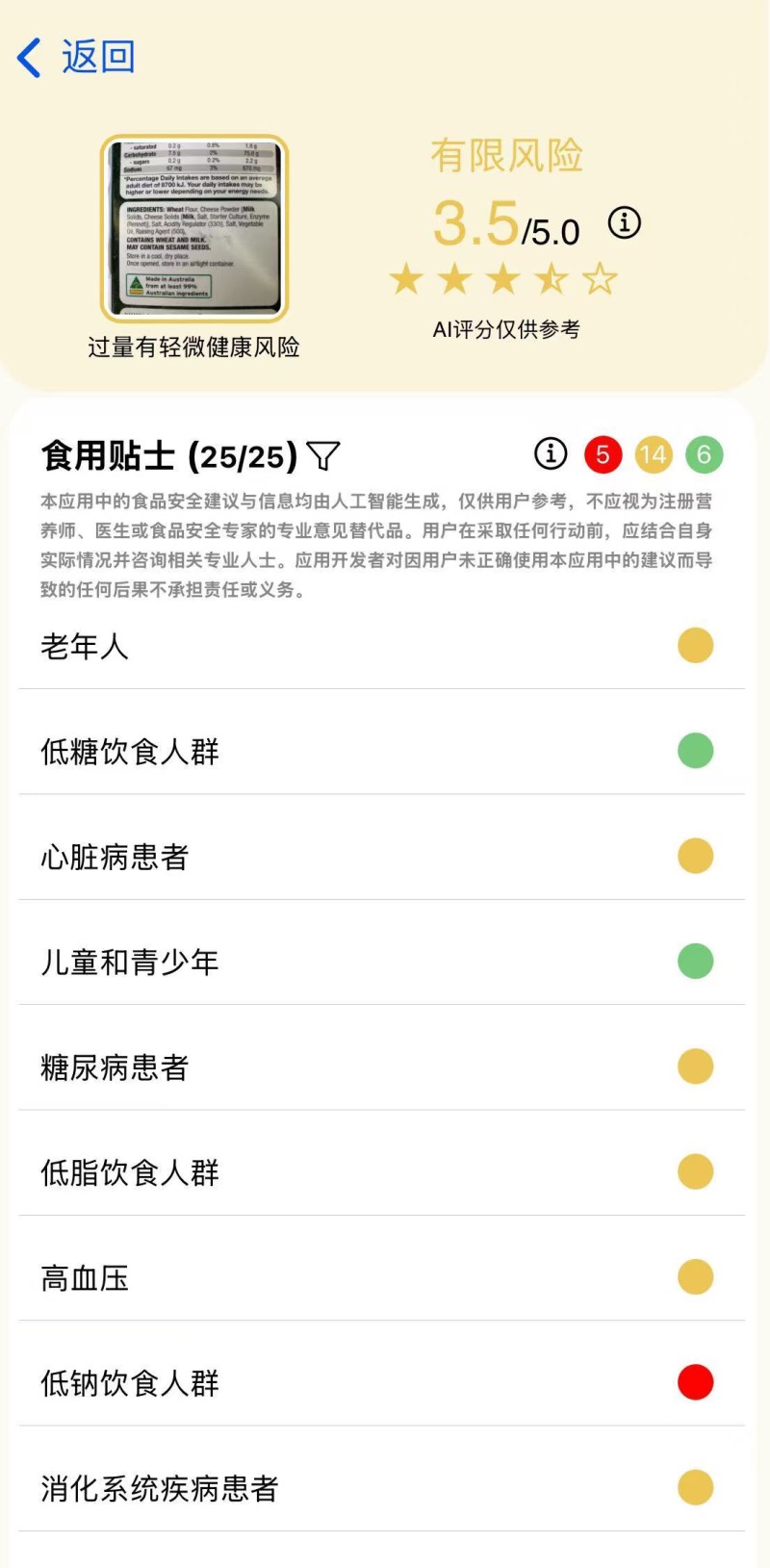Select the red badge showing 5
The width and height of the screenshot is (770, 1568).
603,453
